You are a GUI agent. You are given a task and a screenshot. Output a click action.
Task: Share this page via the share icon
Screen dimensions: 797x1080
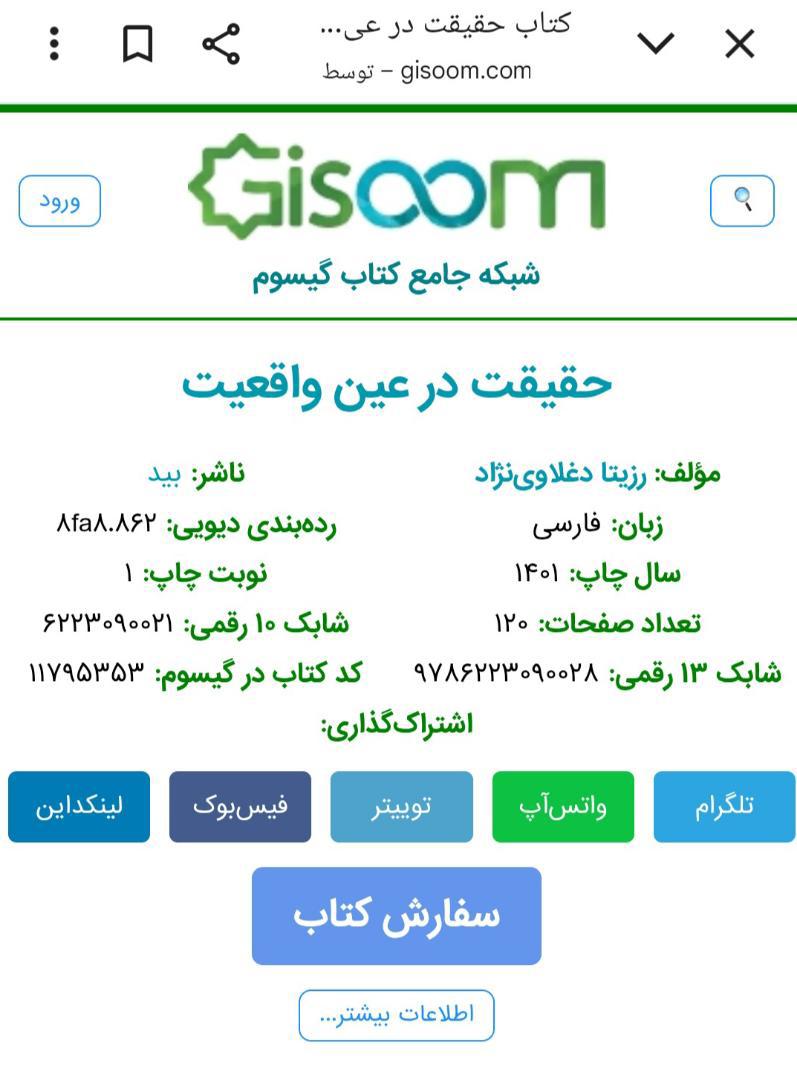(220, 44)
